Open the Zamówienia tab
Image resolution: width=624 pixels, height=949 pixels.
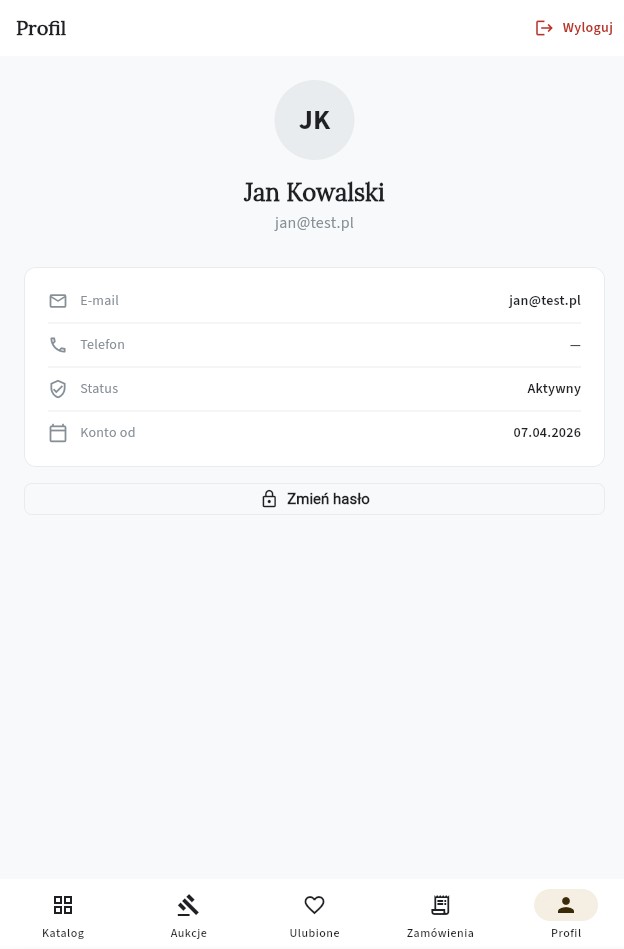click(x=440, y=915)
